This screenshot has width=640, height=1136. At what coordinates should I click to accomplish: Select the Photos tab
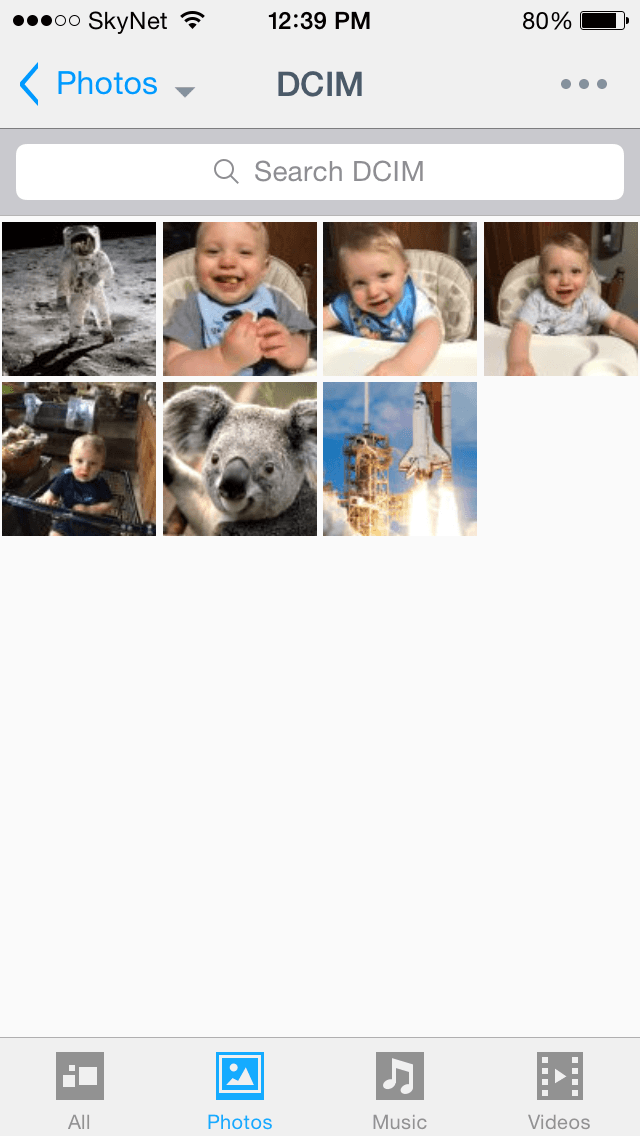(x=240, y=1089)
